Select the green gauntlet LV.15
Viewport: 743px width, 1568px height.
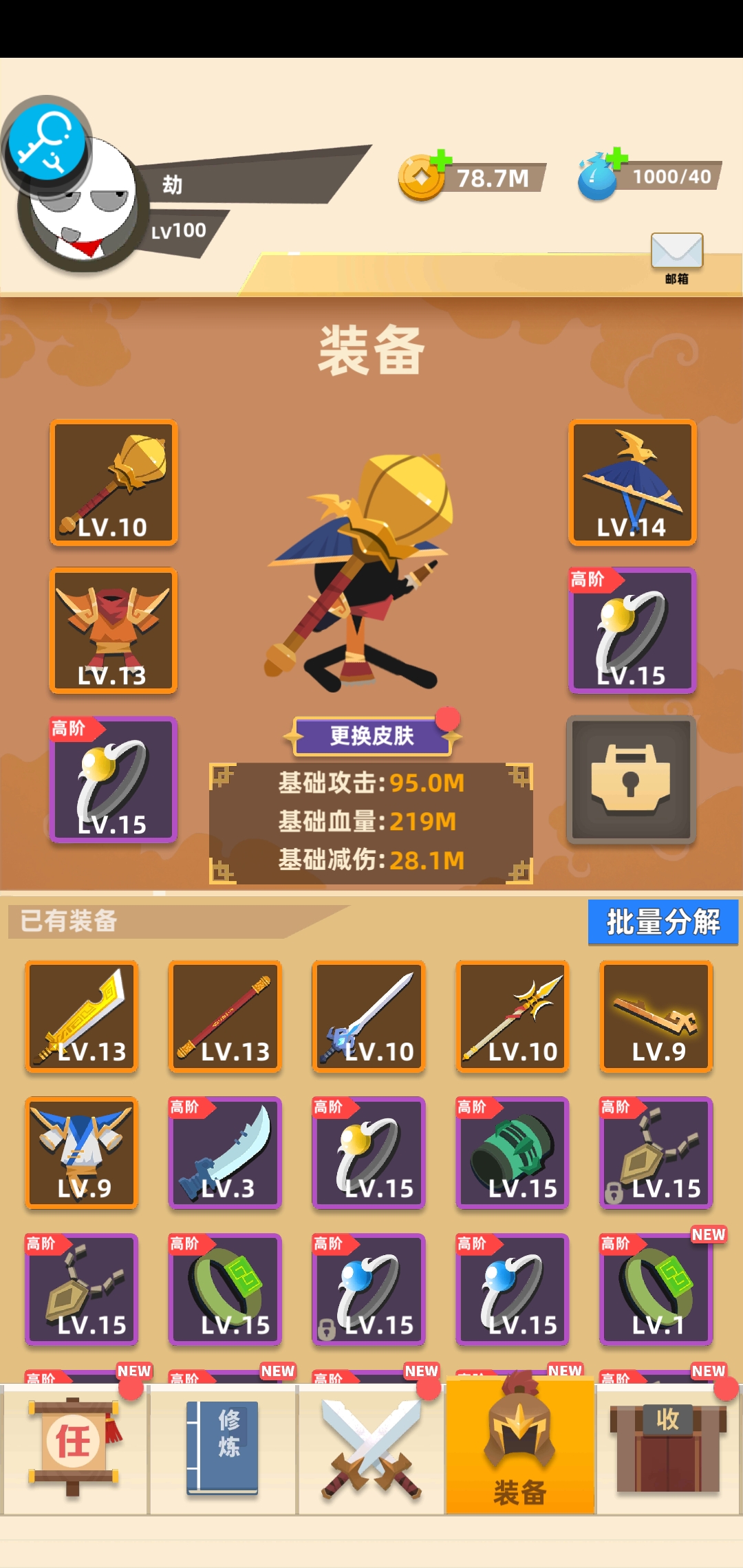[512, 1152]
